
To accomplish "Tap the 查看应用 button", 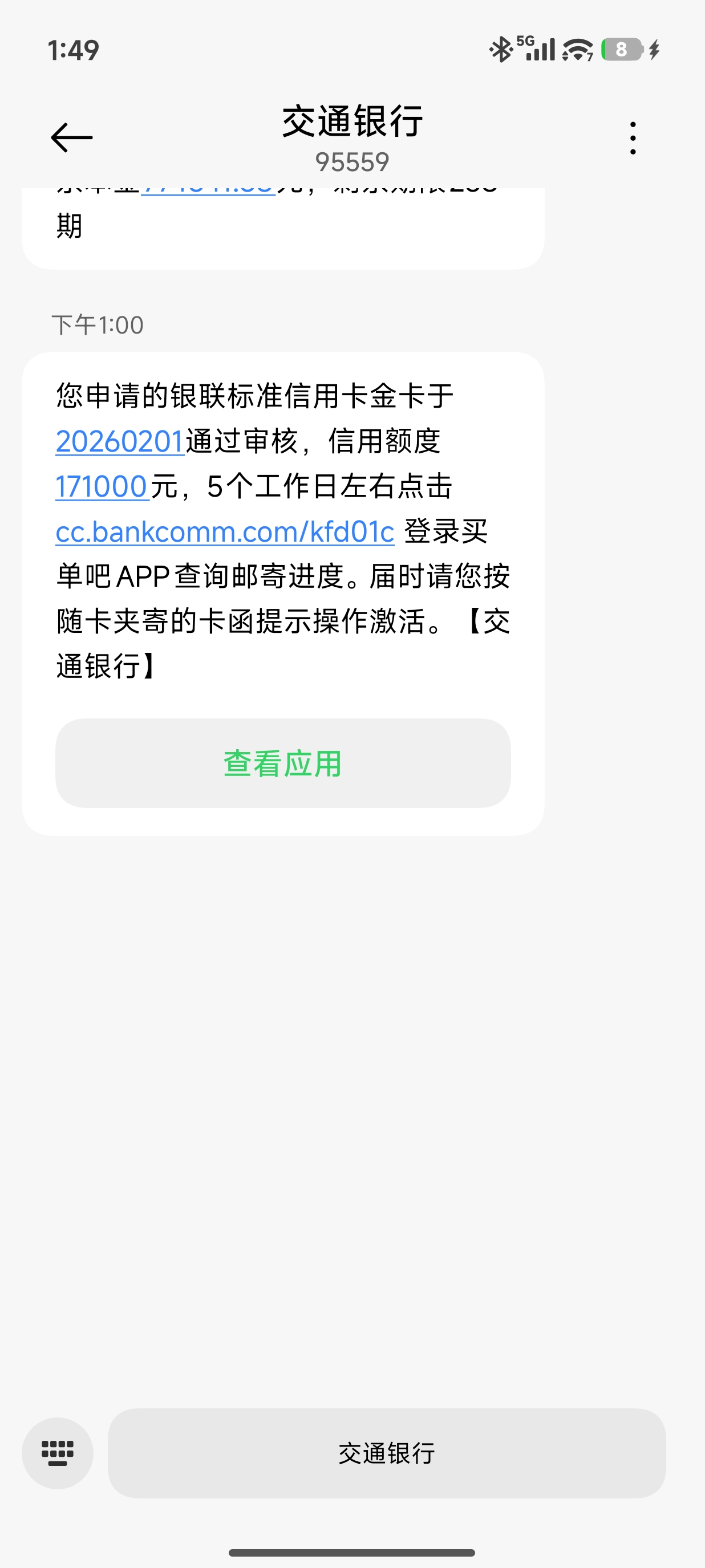I will click(x=282, y=763).
